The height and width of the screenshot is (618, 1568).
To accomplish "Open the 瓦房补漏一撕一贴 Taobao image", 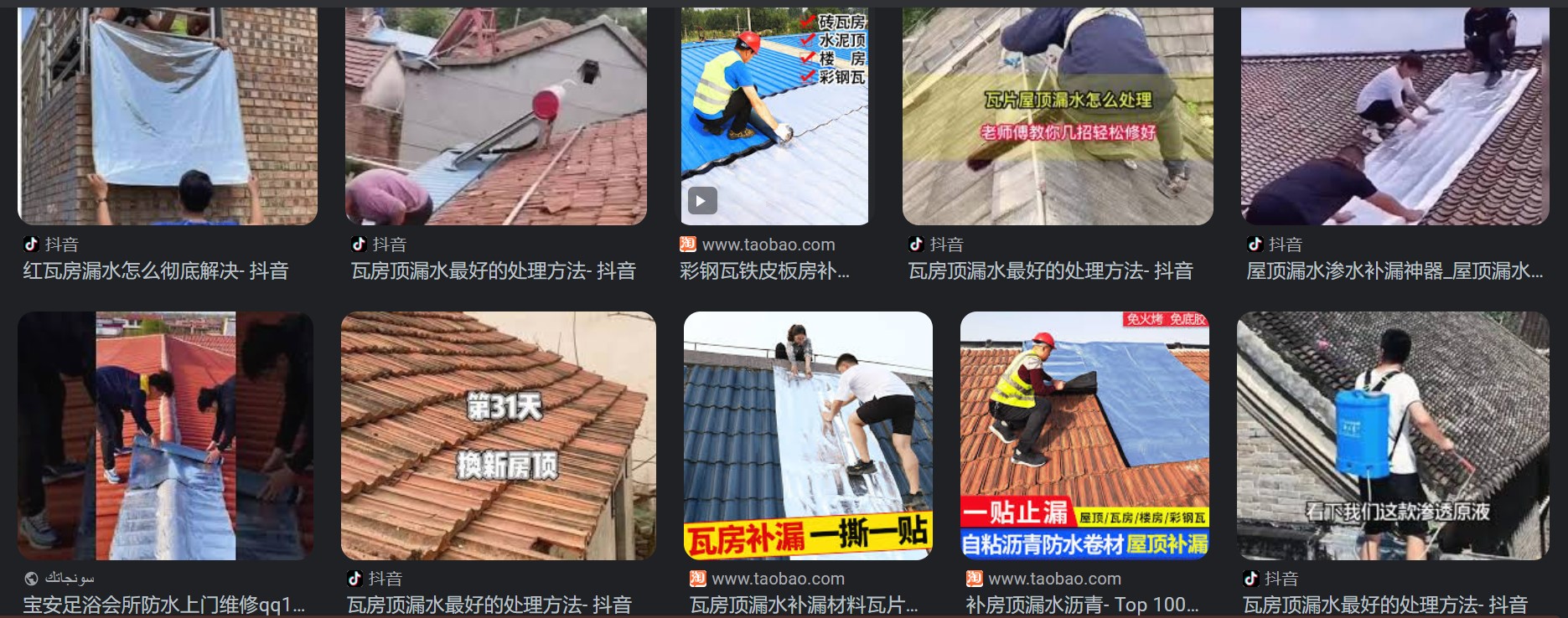I will 808,435.
